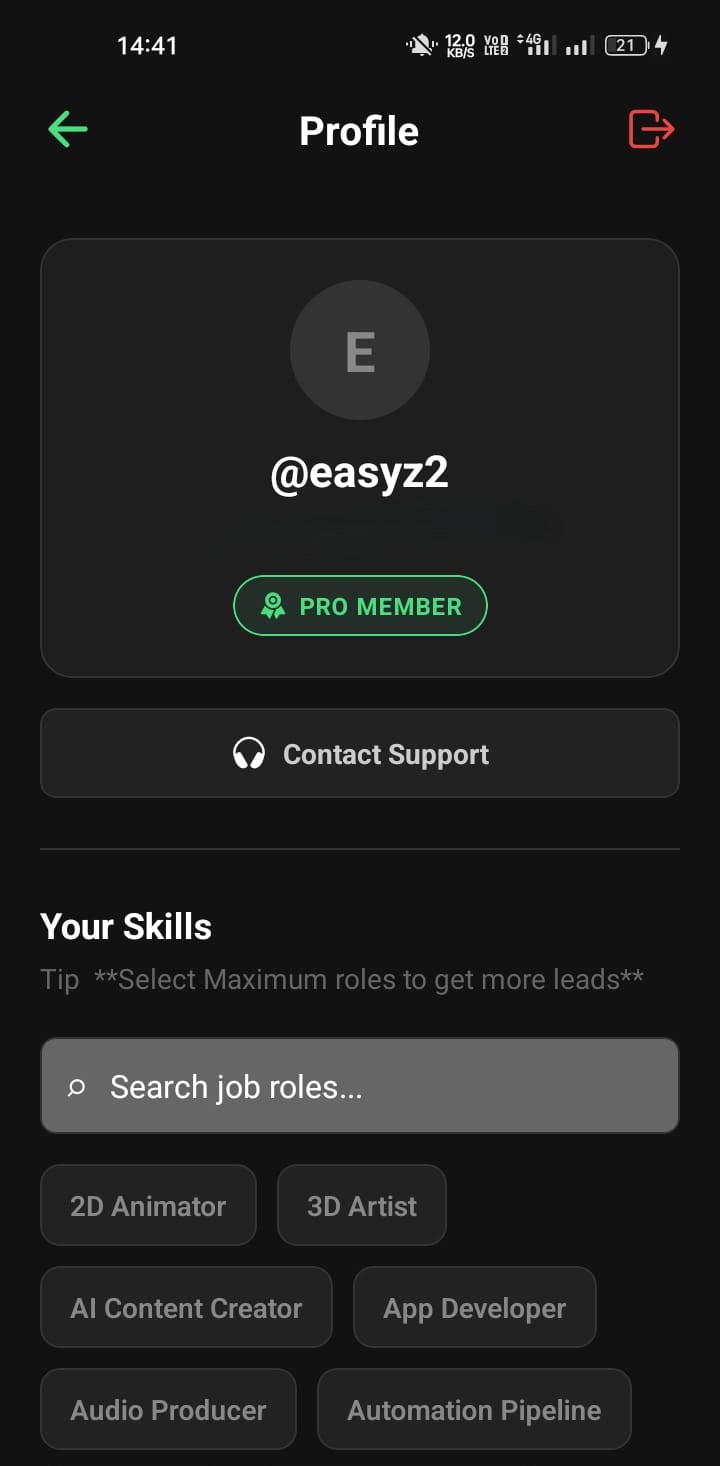Go back using the green arrow
Image resolution: width=720 pixels, height=1466 pixels.
(x=68, y=130)
